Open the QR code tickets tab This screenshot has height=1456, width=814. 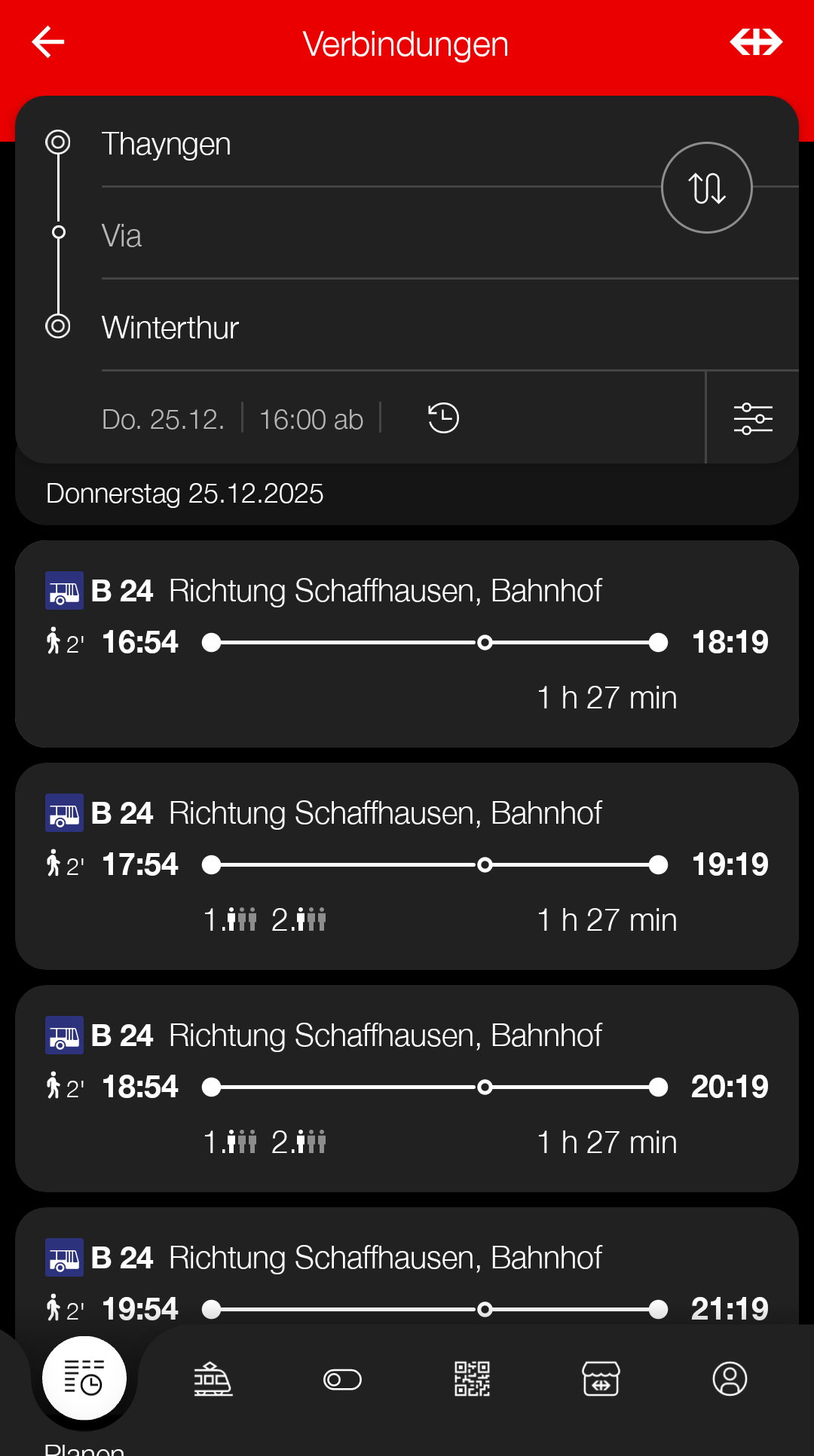(472, 1379)
